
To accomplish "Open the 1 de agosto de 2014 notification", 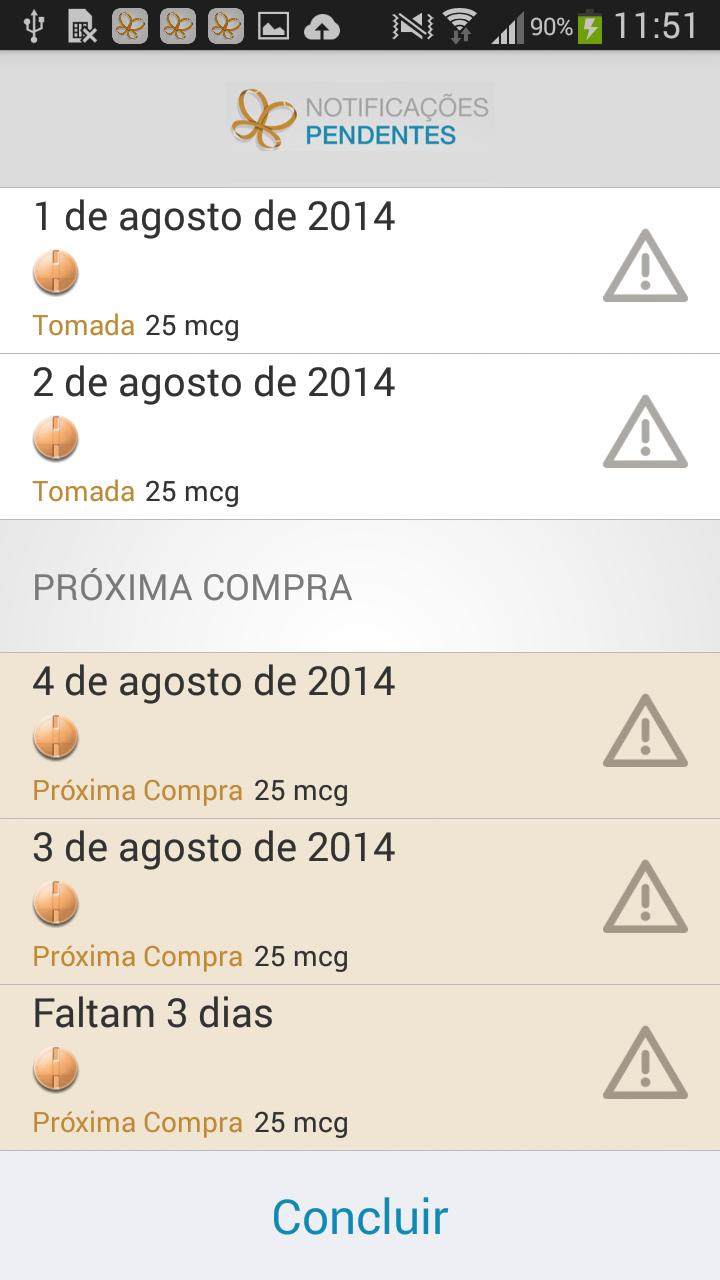I will coord(360,270).
